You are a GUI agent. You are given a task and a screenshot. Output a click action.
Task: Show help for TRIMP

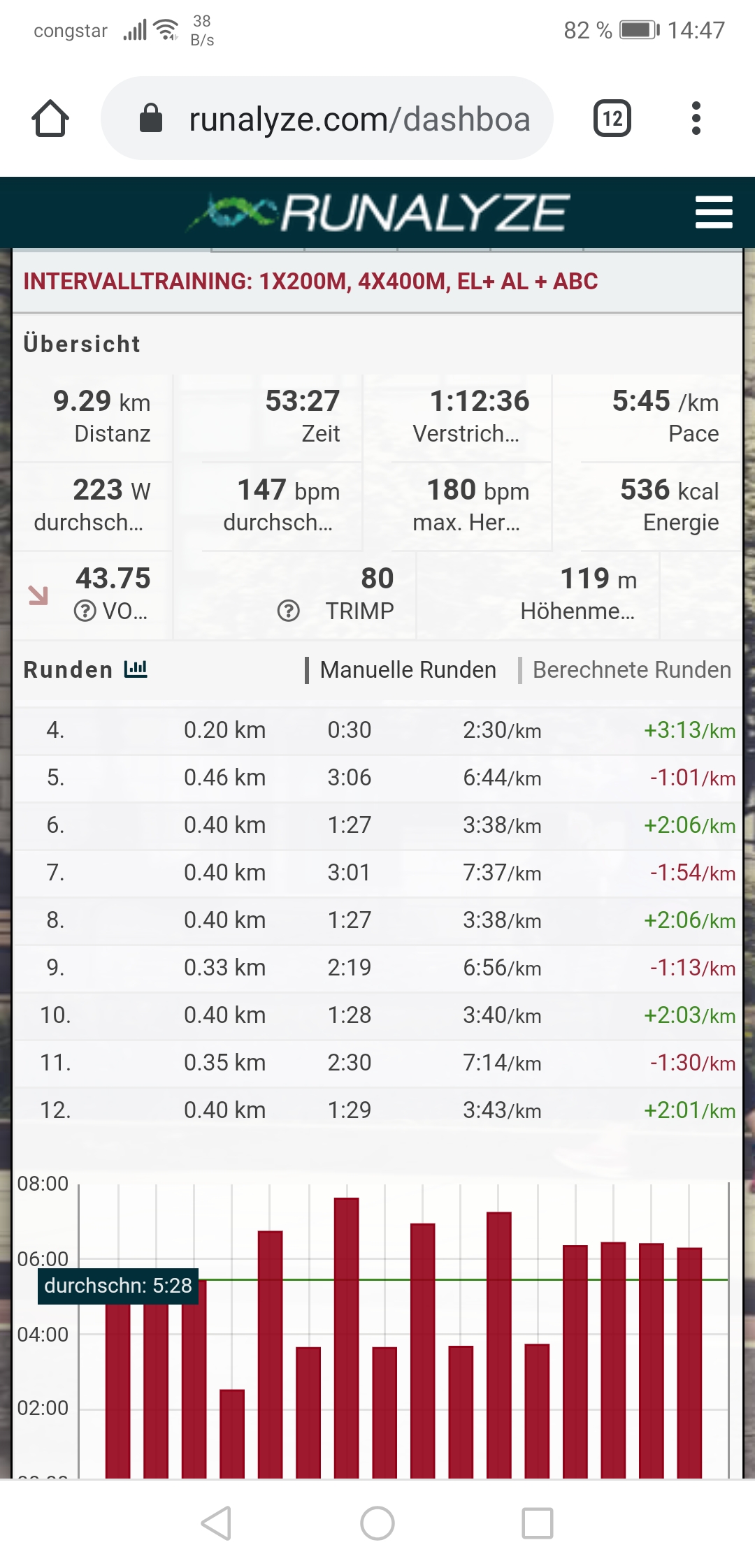click(288, 611)
